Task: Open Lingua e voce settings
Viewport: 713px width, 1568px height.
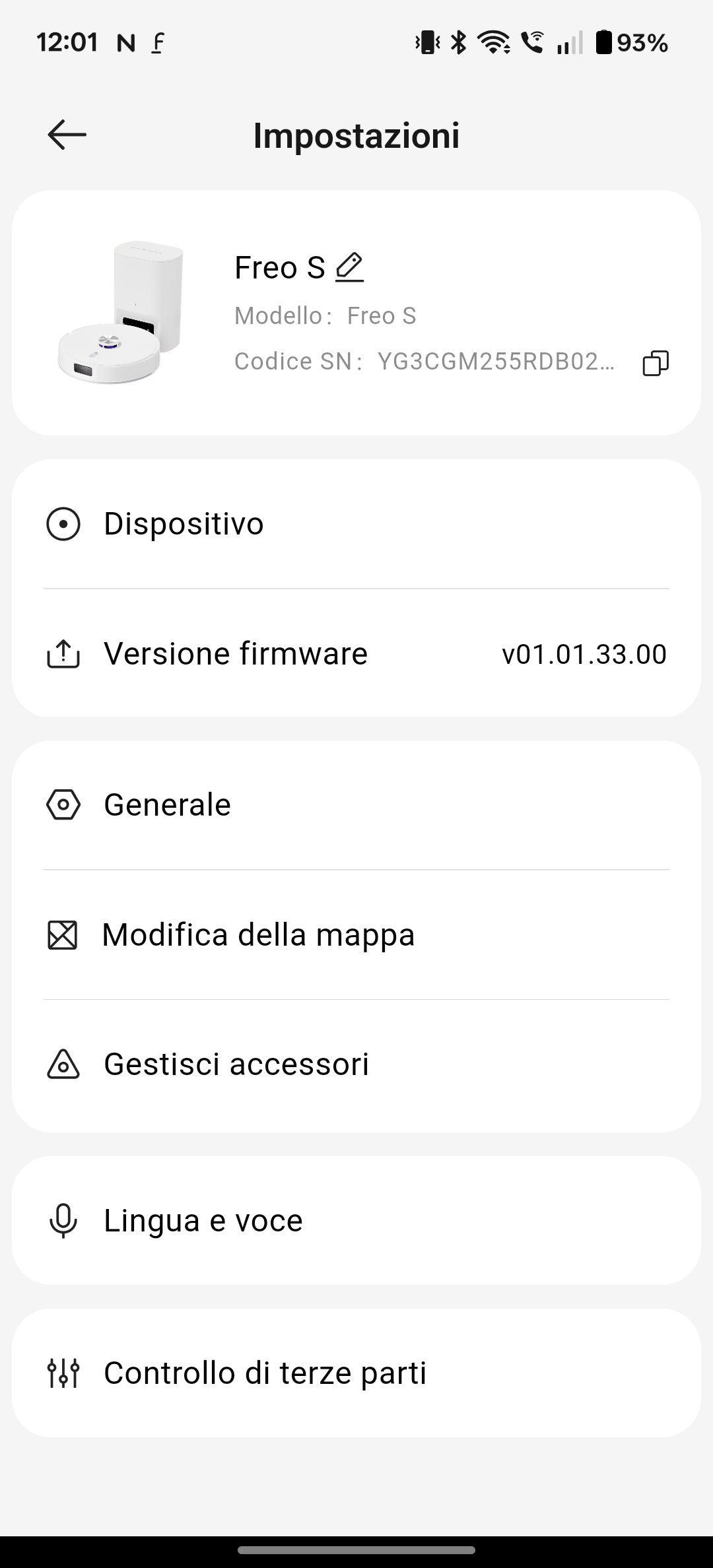Action: 356,1220
